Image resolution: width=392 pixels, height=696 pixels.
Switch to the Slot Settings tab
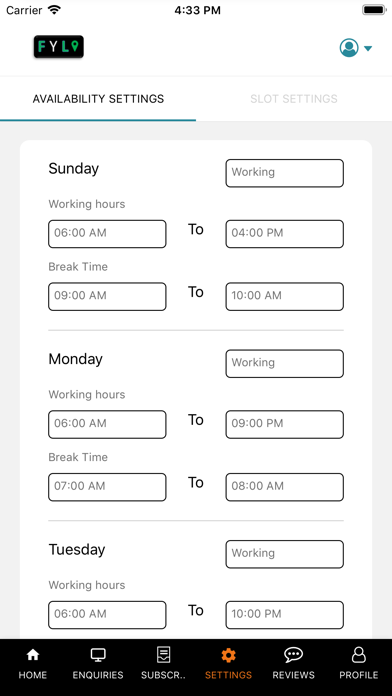tap(294, 99)
